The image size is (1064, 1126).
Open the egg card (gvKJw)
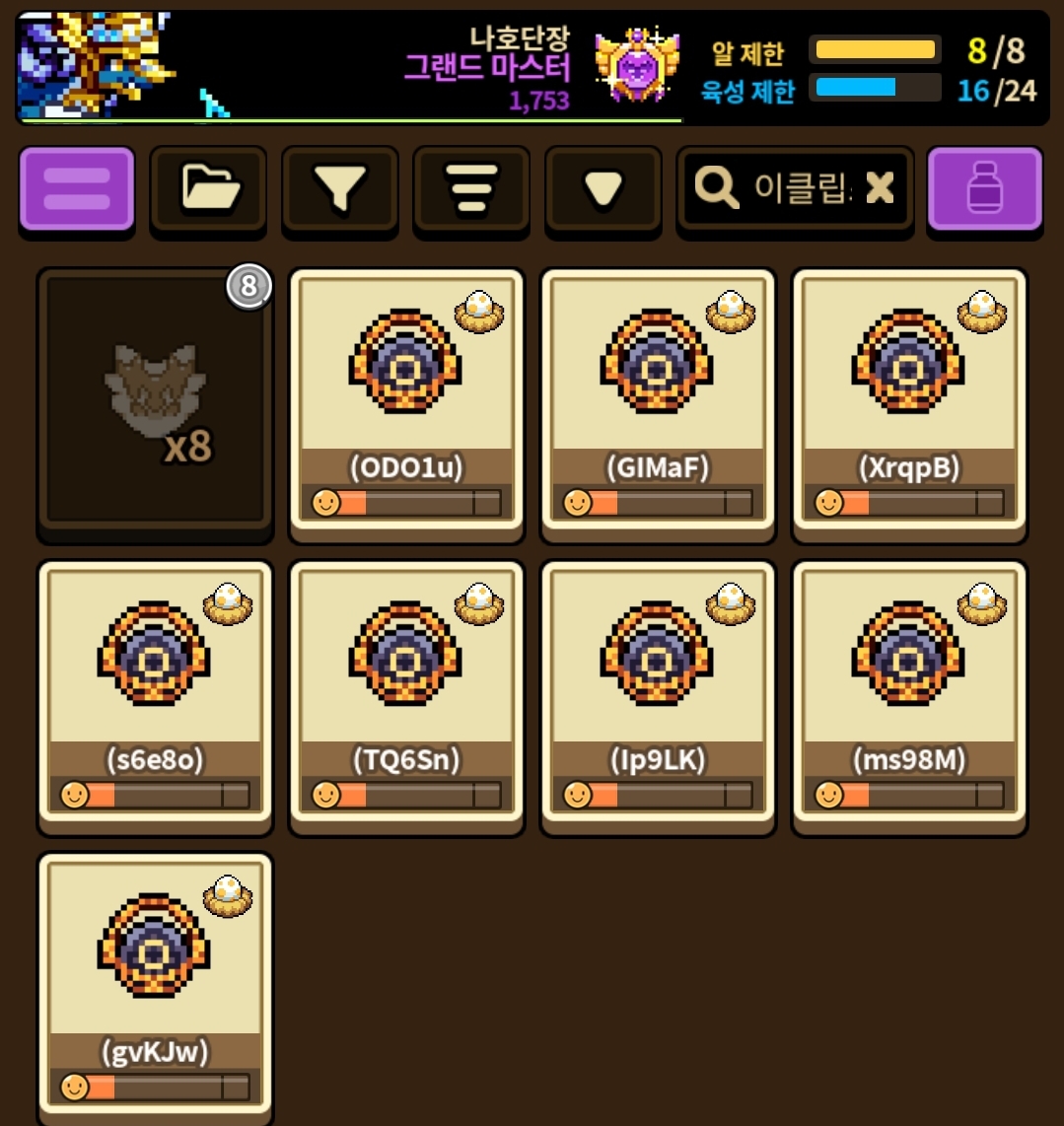pyautogui.click(x=155, y=987)
